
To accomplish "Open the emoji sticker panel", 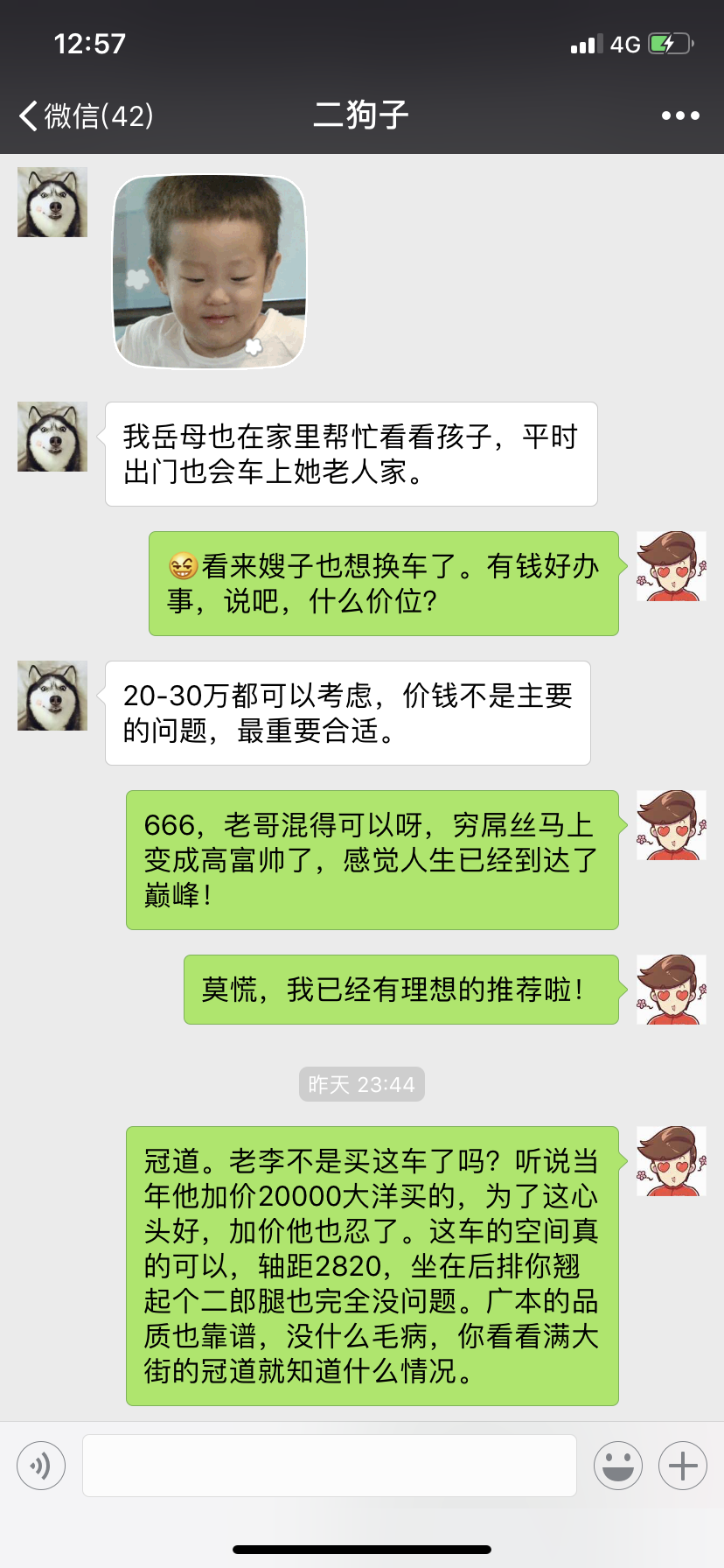I will tap(618, 1466).
